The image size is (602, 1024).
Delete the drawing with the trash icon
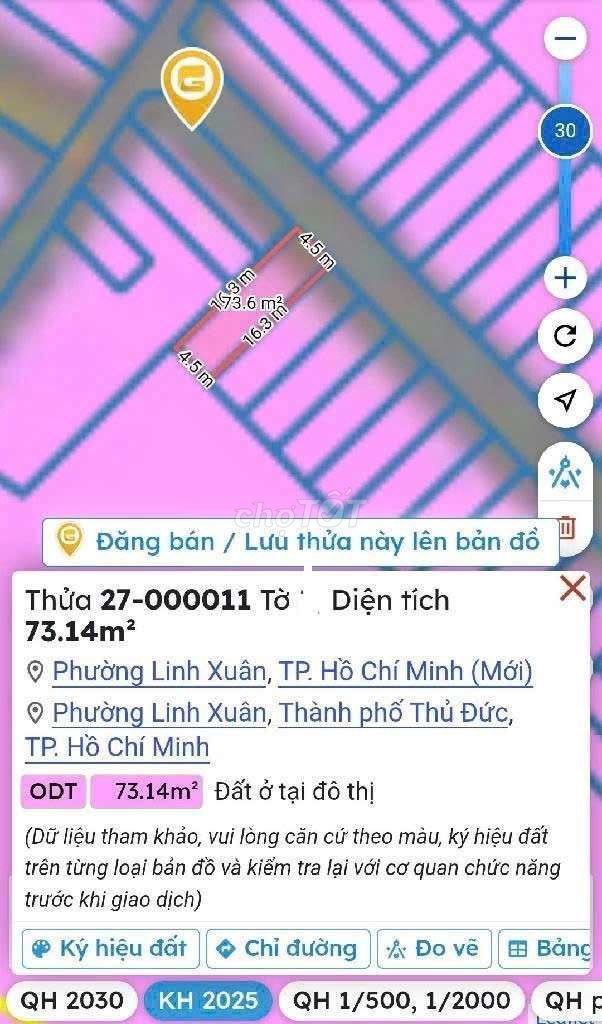point(567,526)
